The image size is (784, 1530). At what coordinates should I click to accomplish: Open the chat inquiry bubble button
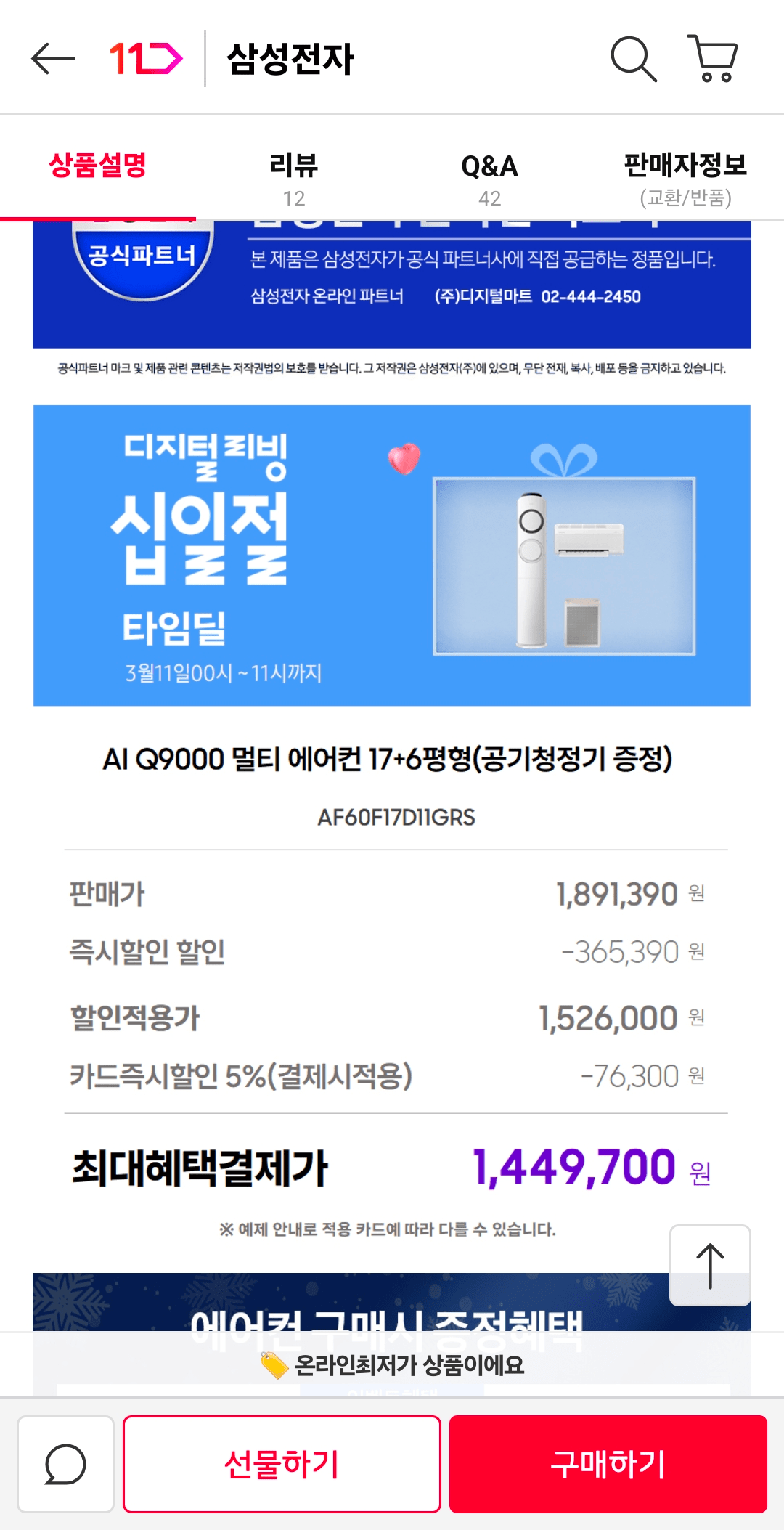(x=65, y=1464)
